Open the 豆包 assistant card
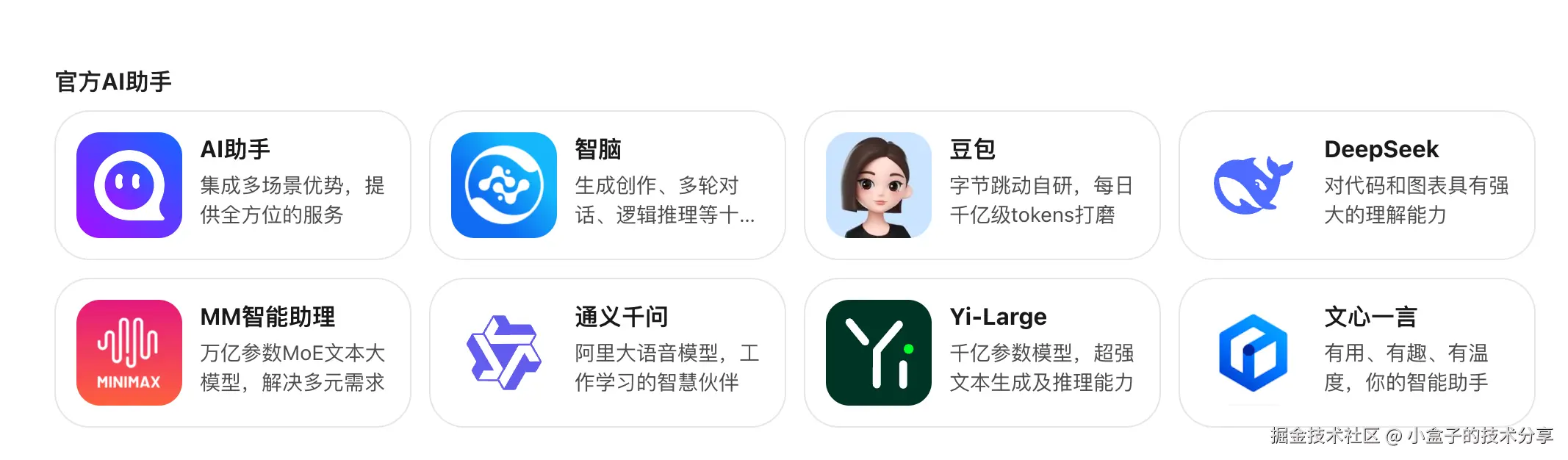Viewport: 1568px width, 460px height. [x=982, y=185]
